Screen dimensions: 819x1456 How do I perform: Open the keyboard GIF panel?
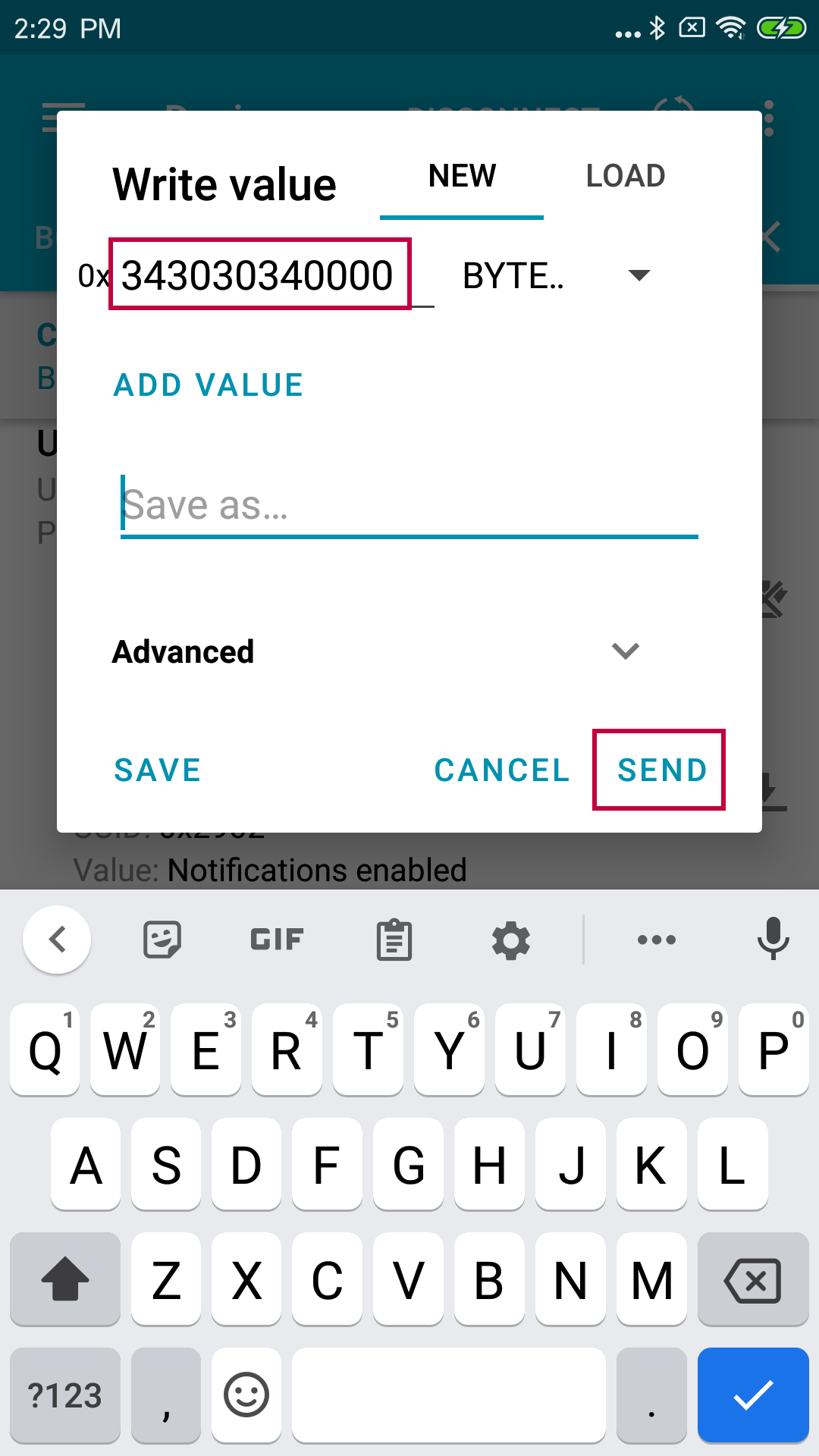pos(277,940)
